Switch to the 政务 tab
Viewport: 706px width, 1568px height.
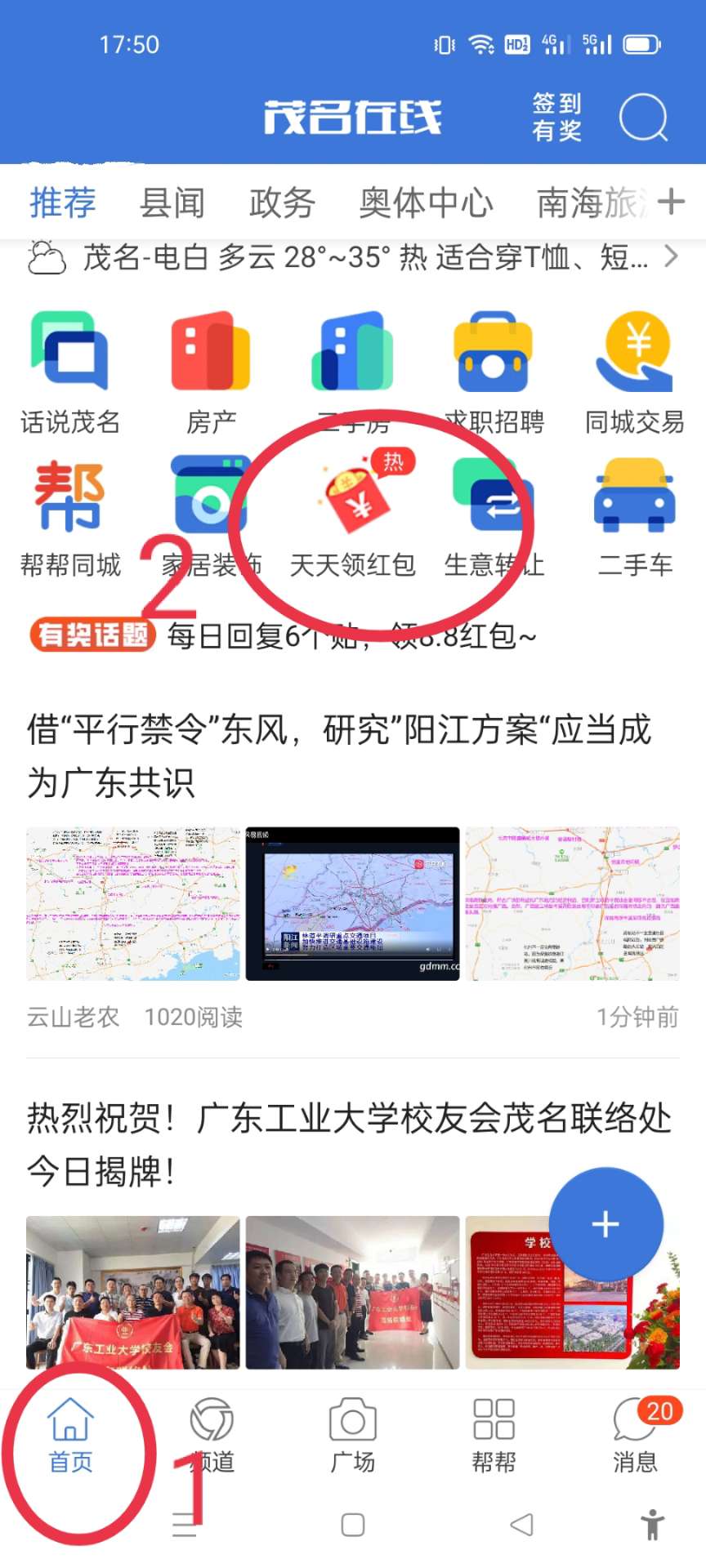click(282, 203)
